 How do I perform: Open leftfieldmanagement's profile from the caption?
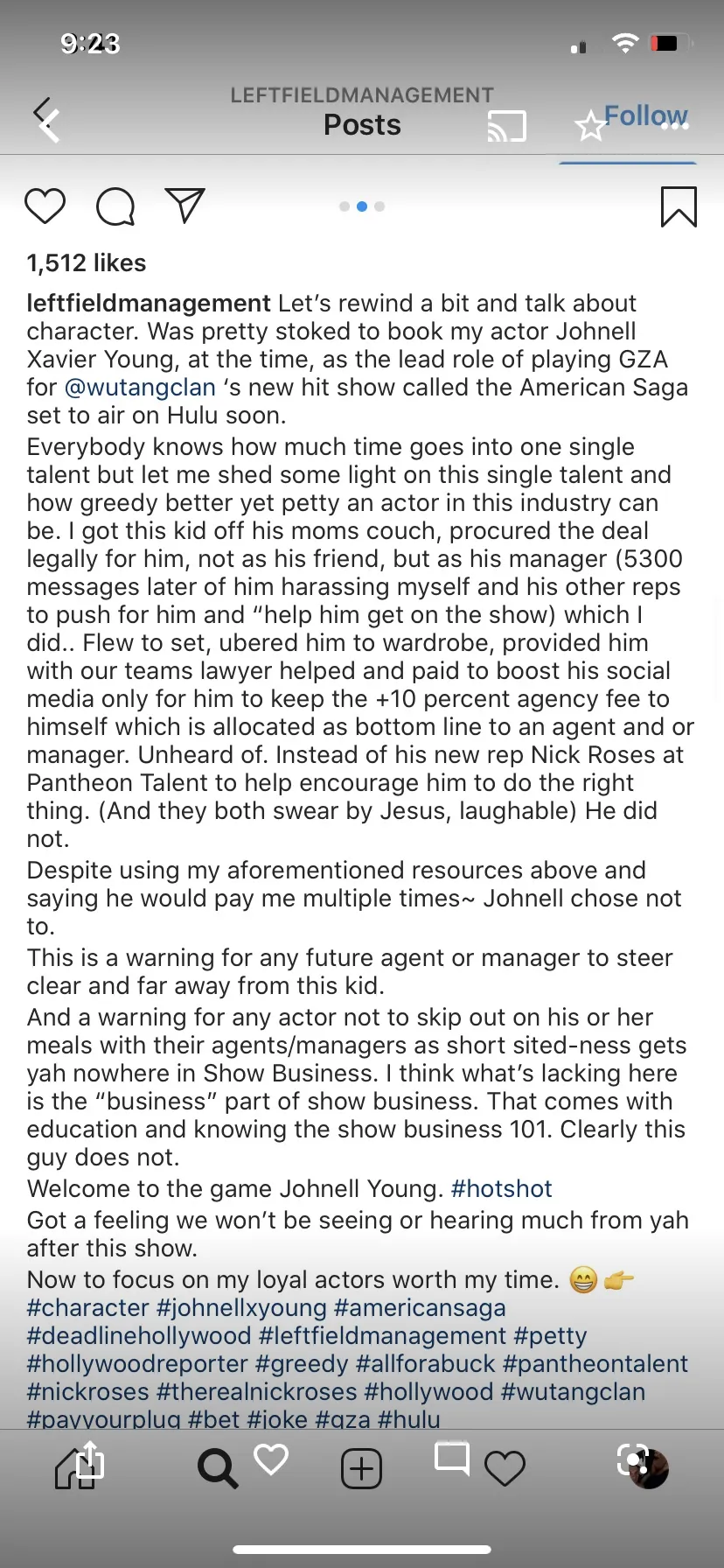(149, 304)
